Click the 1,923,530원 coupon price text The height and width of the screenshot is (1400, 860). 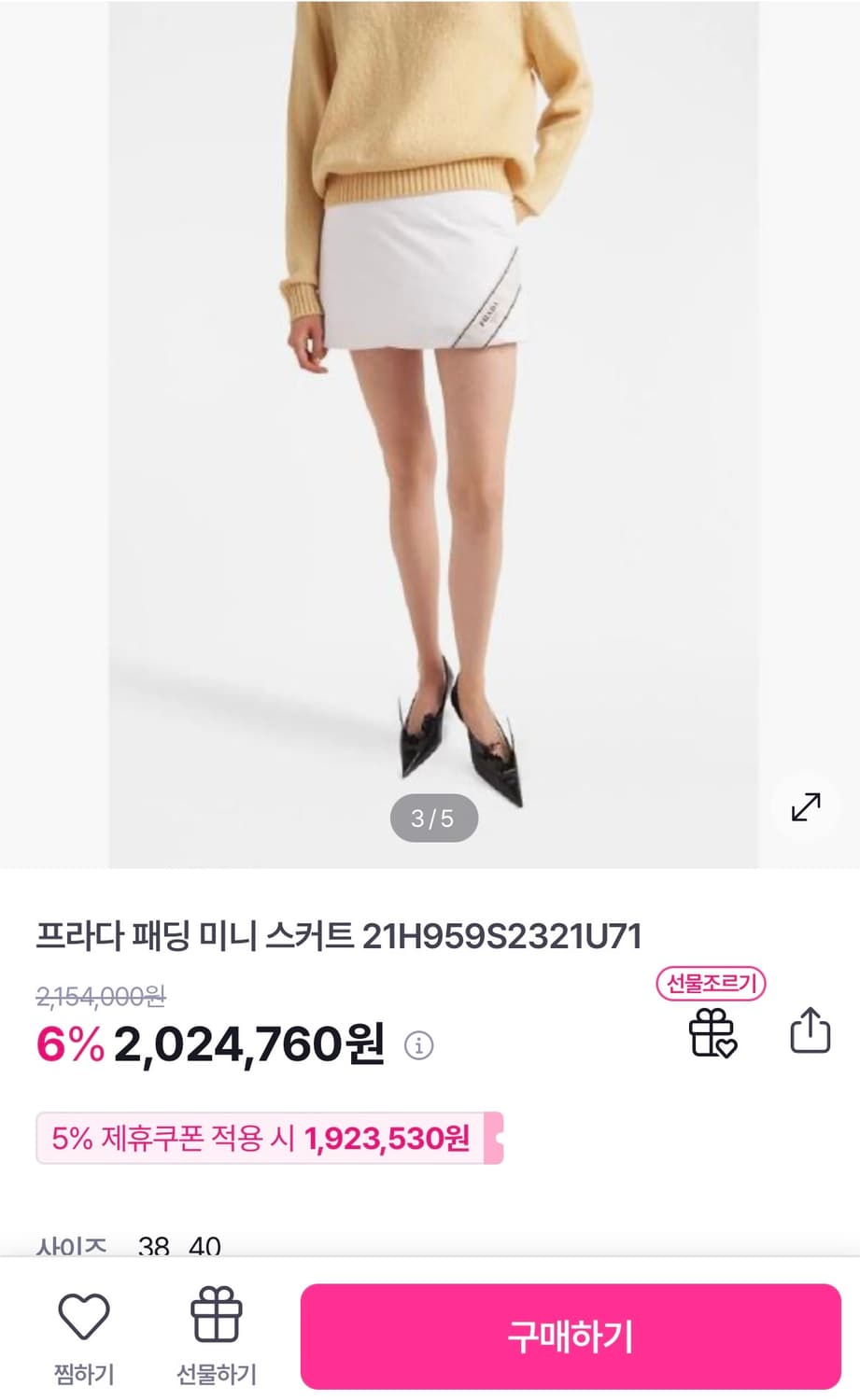[x=390, y=1140]
